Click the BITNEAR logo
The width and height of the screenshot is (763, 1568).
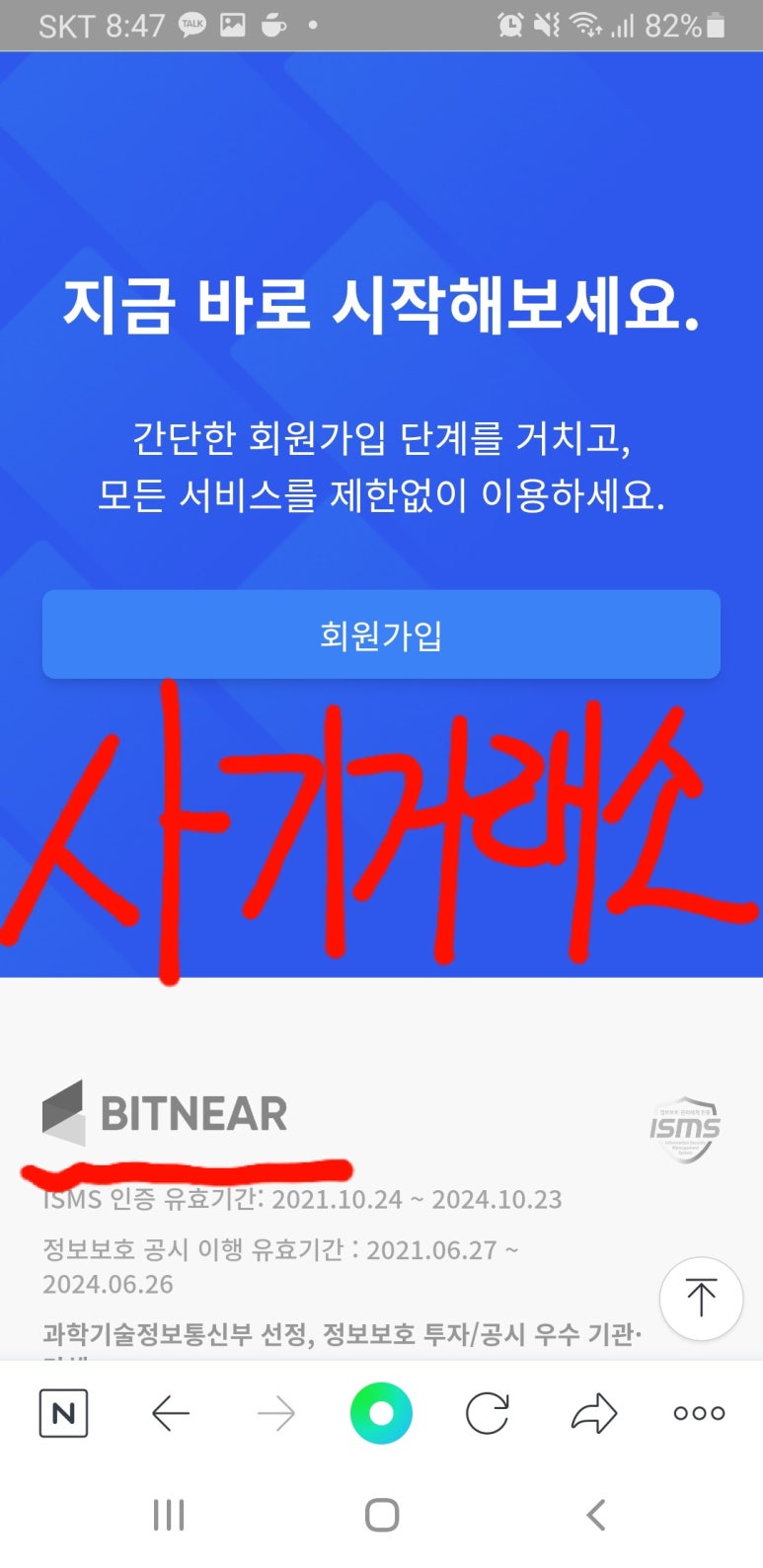pos(162,1114)
